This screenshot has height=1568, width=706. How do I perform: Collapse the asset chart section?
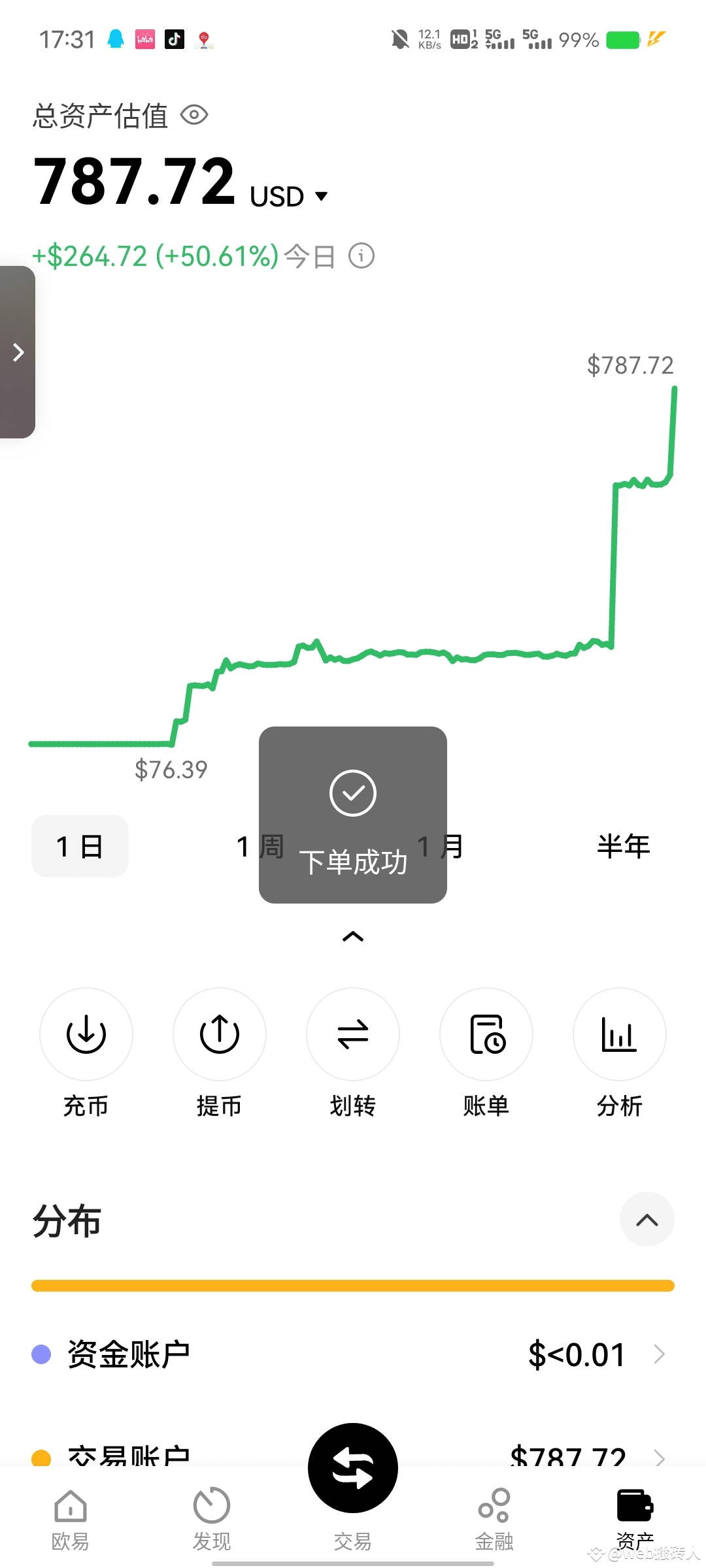(x=353, y=937)
